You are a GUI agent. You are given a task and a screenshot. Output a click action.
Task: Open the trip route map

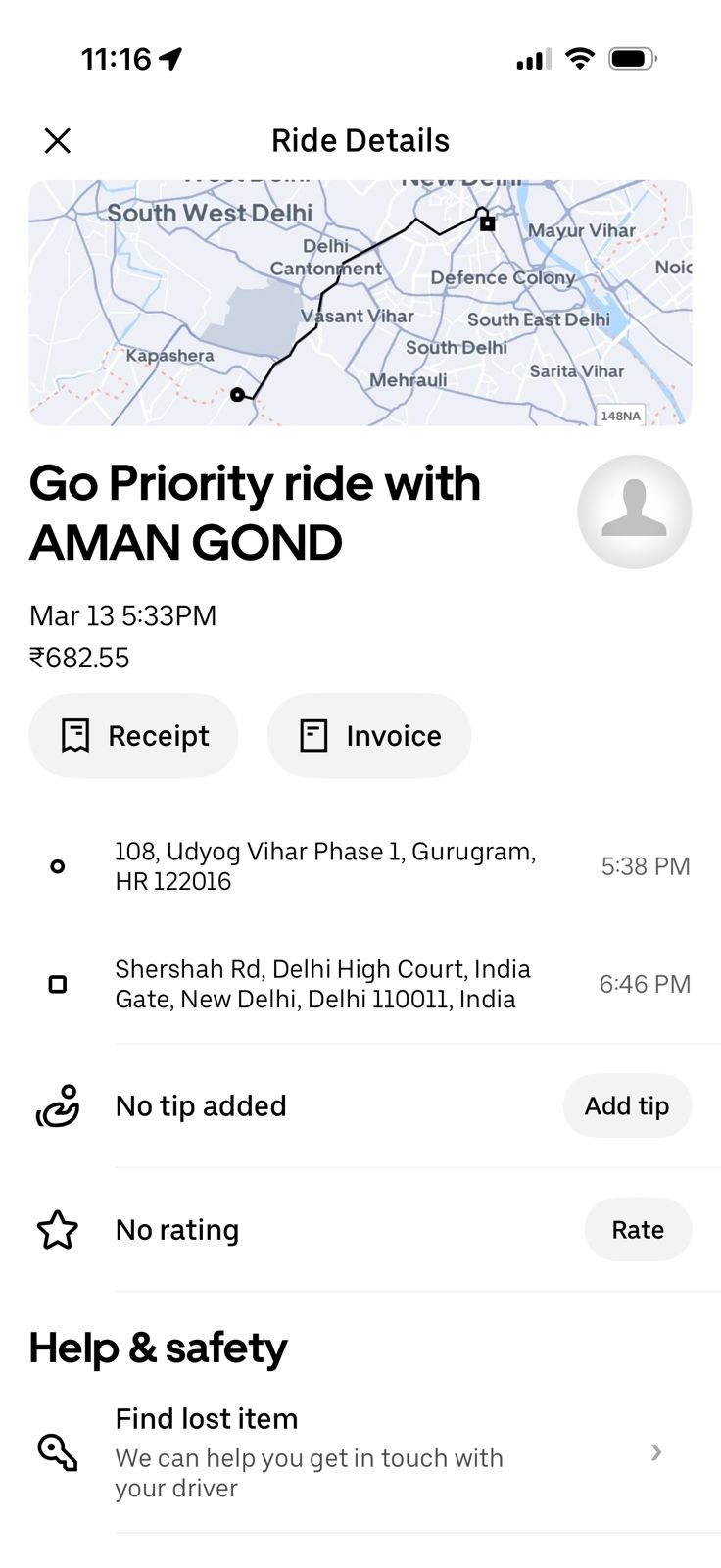click(360, 303)
